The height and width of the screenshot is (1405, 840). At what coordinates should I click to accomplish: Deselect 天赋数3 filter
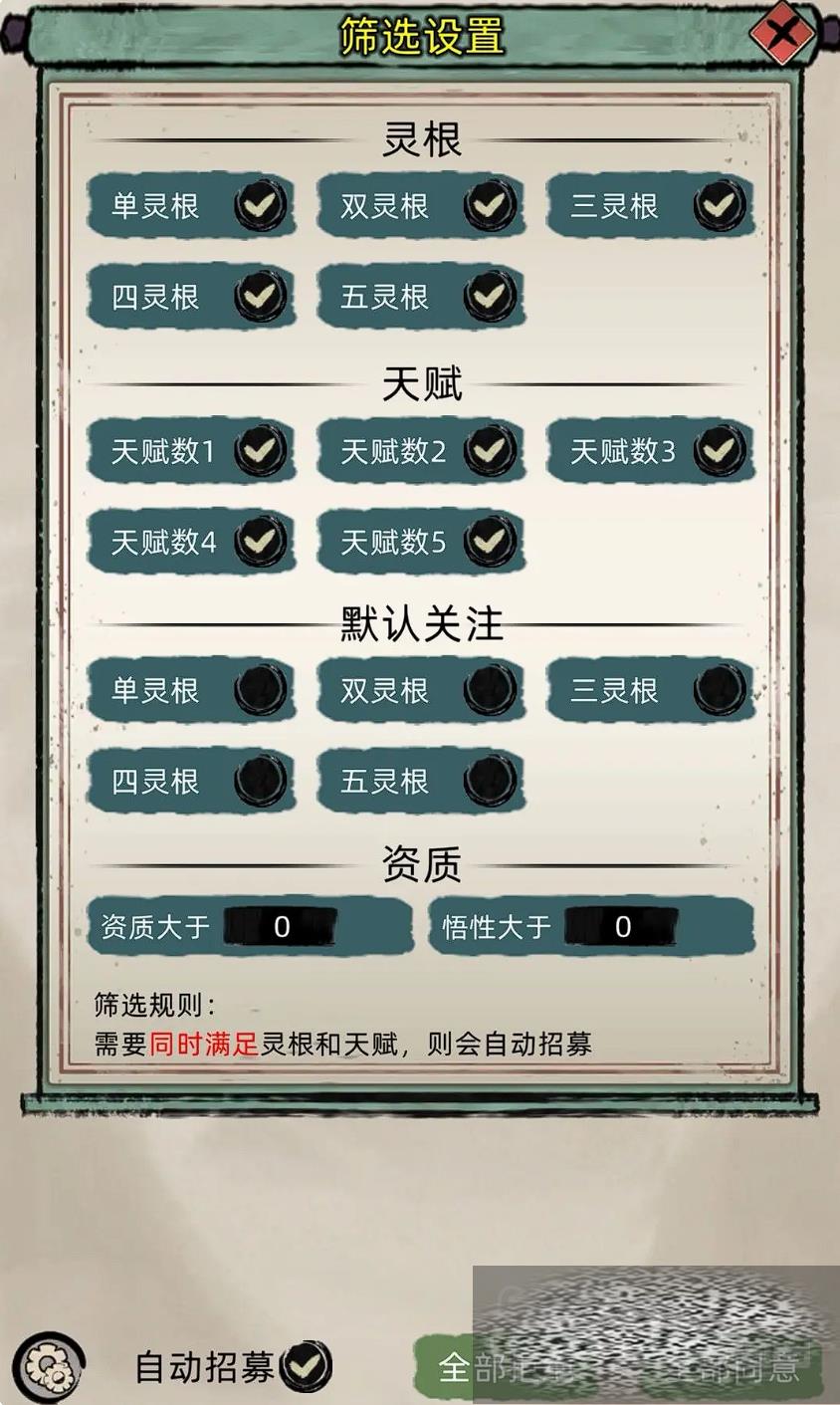720,451
